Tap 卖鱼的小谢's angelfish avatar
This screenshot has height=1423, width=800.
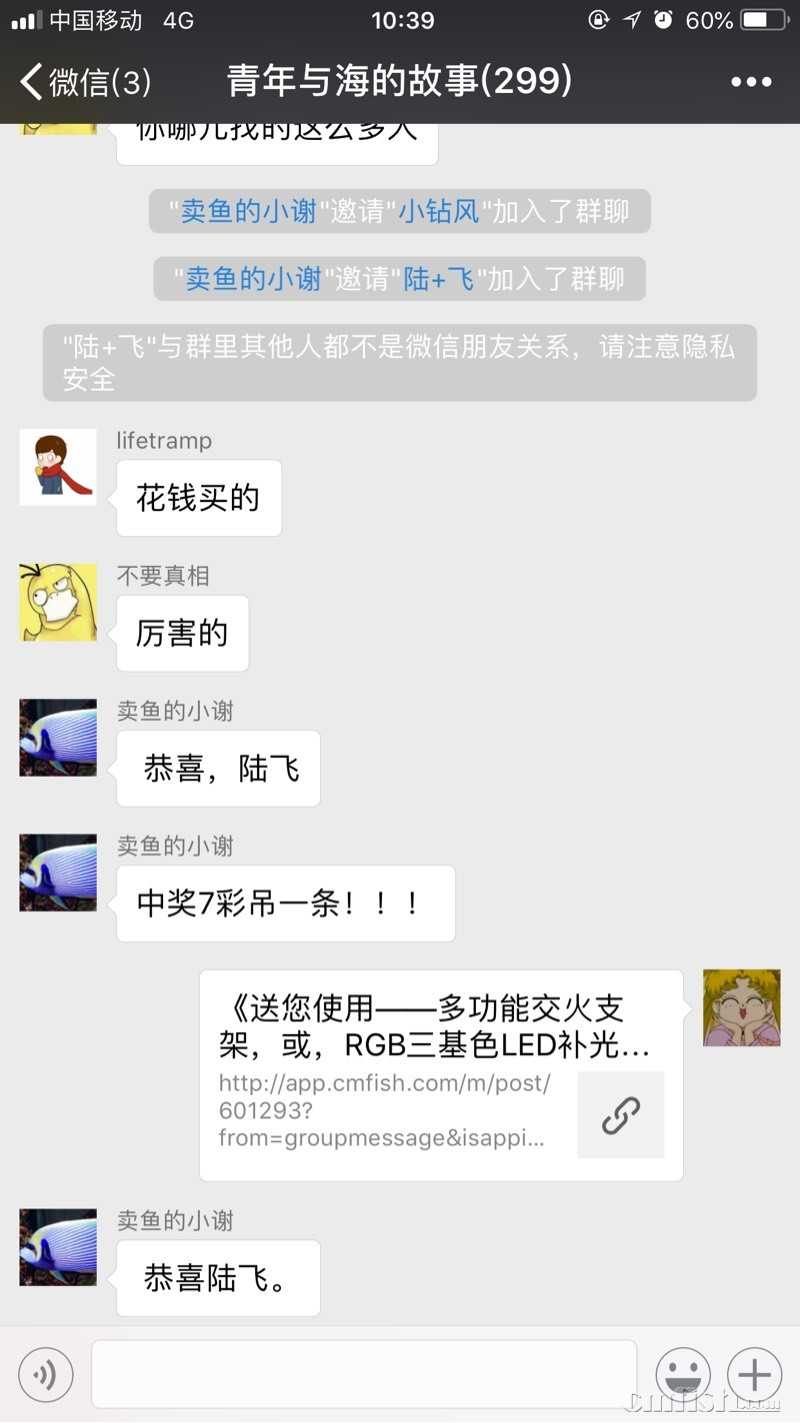[57, 737]
